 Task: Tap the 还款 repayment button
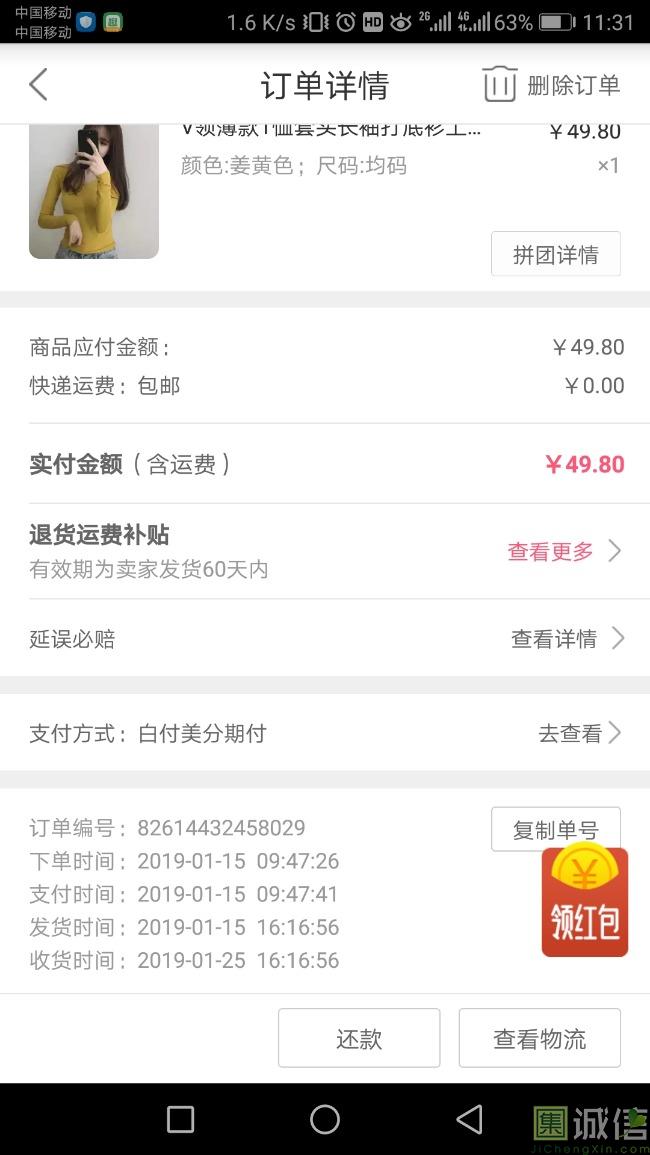359,1038
